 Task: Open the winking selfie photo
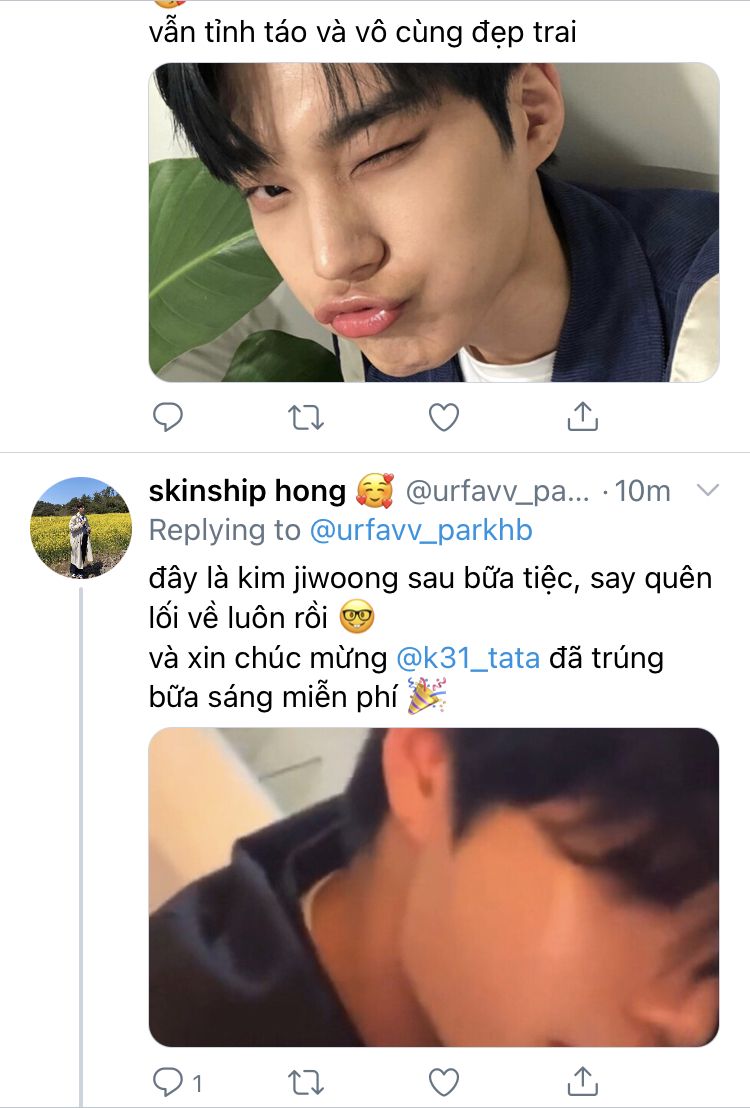pos(433,222)
